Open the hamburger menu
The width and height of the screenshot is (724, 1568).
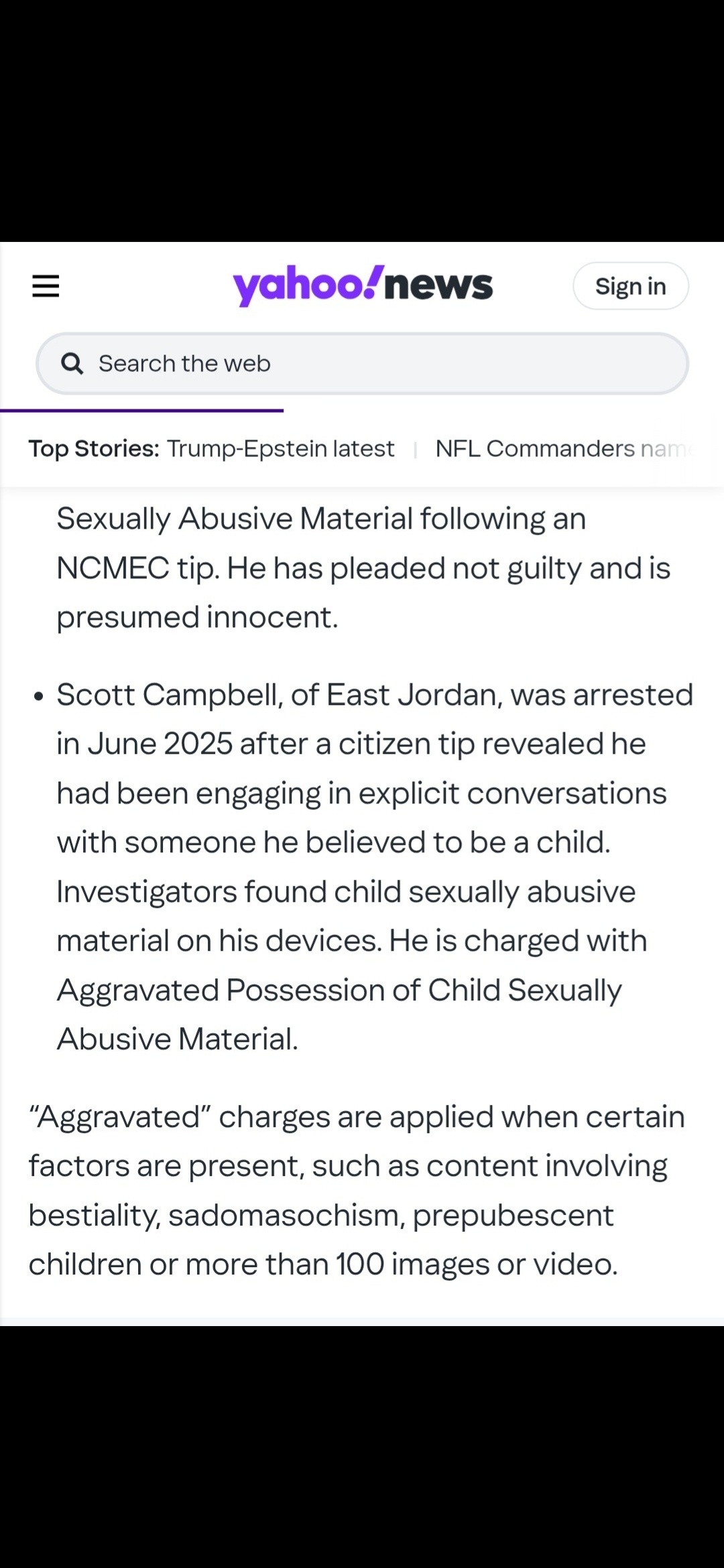point(46,286)
